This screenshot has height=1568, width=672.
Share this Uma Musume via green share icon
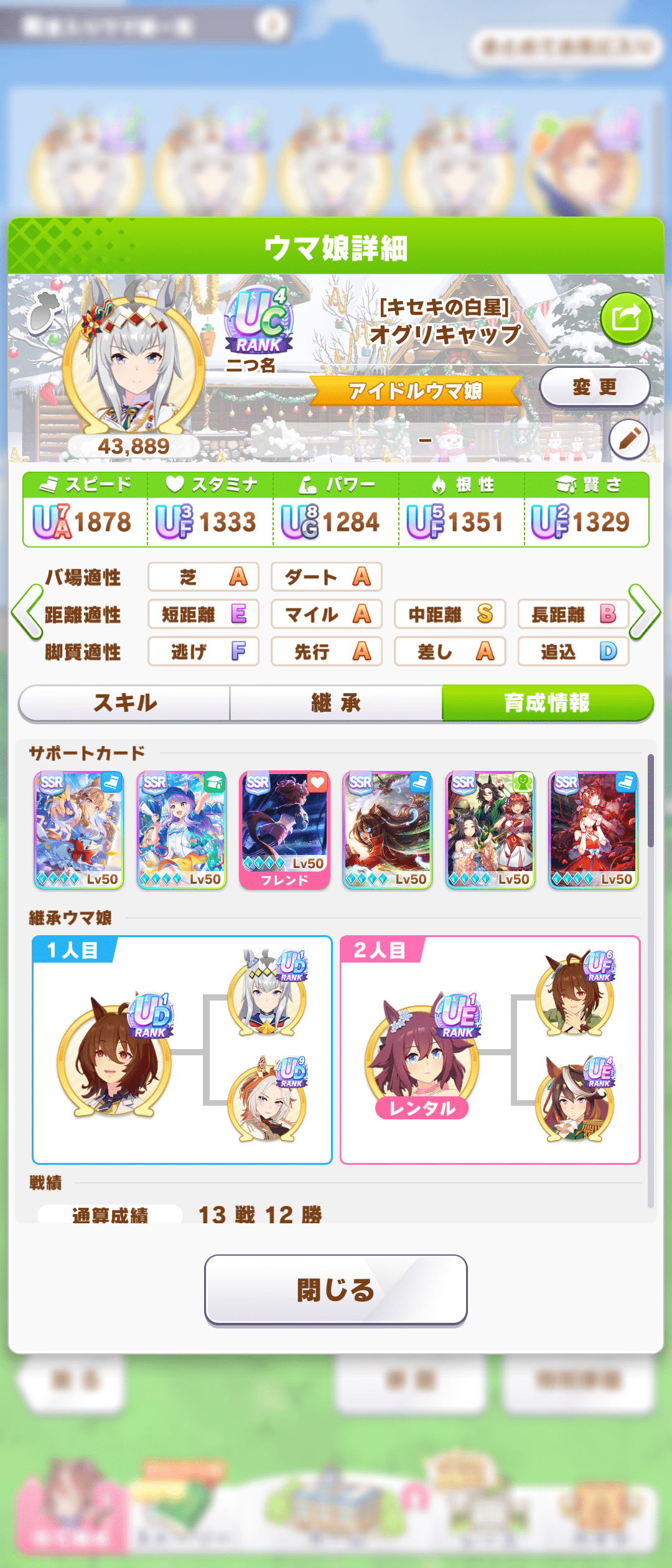626,319
